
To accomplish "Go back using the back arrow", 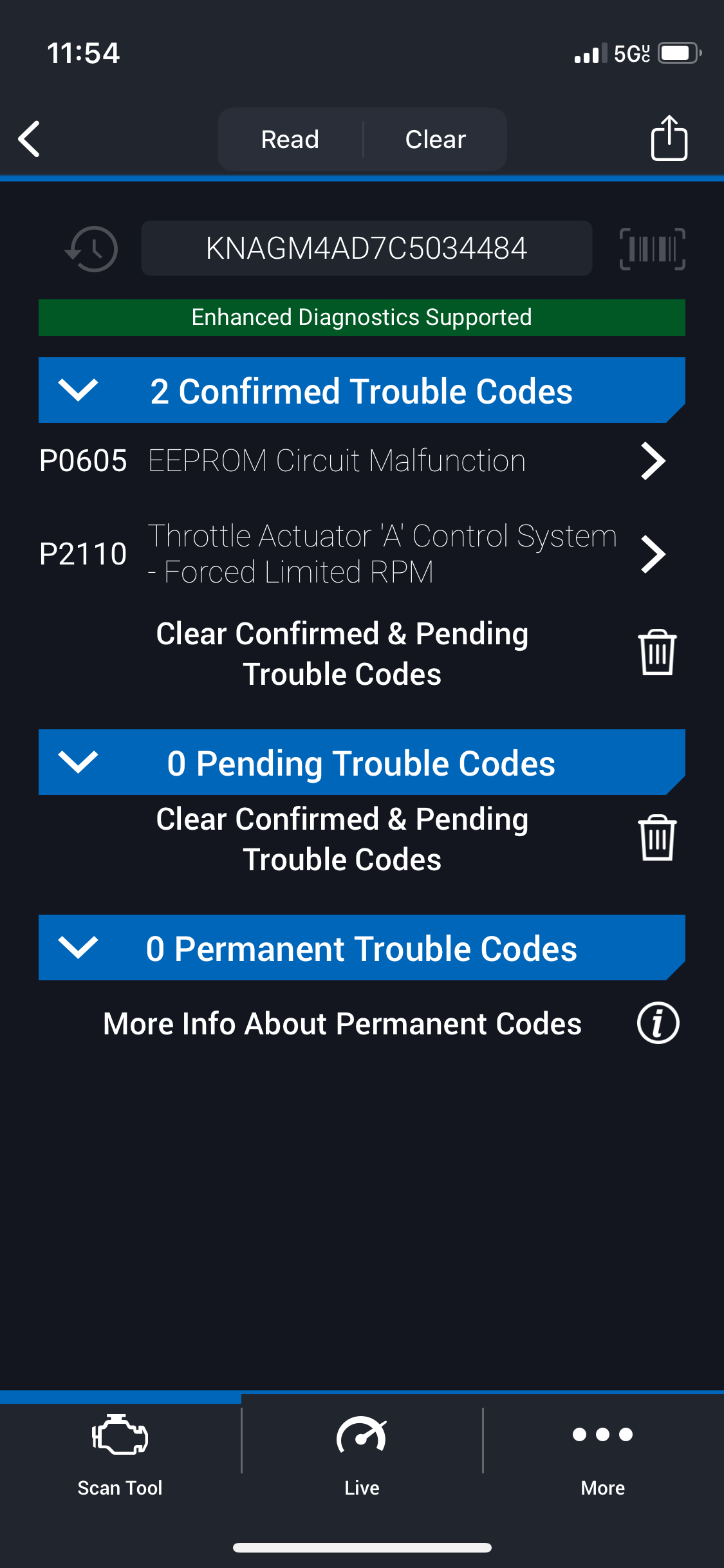I will [x=30, y=139].
